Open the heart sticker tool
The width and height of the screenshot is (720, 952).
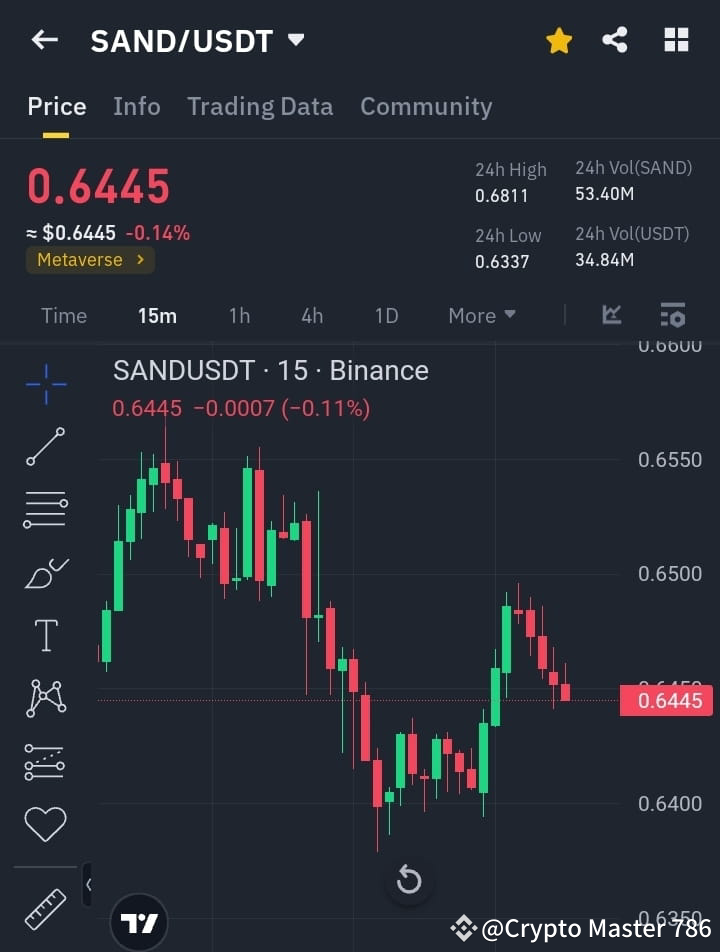44,823
